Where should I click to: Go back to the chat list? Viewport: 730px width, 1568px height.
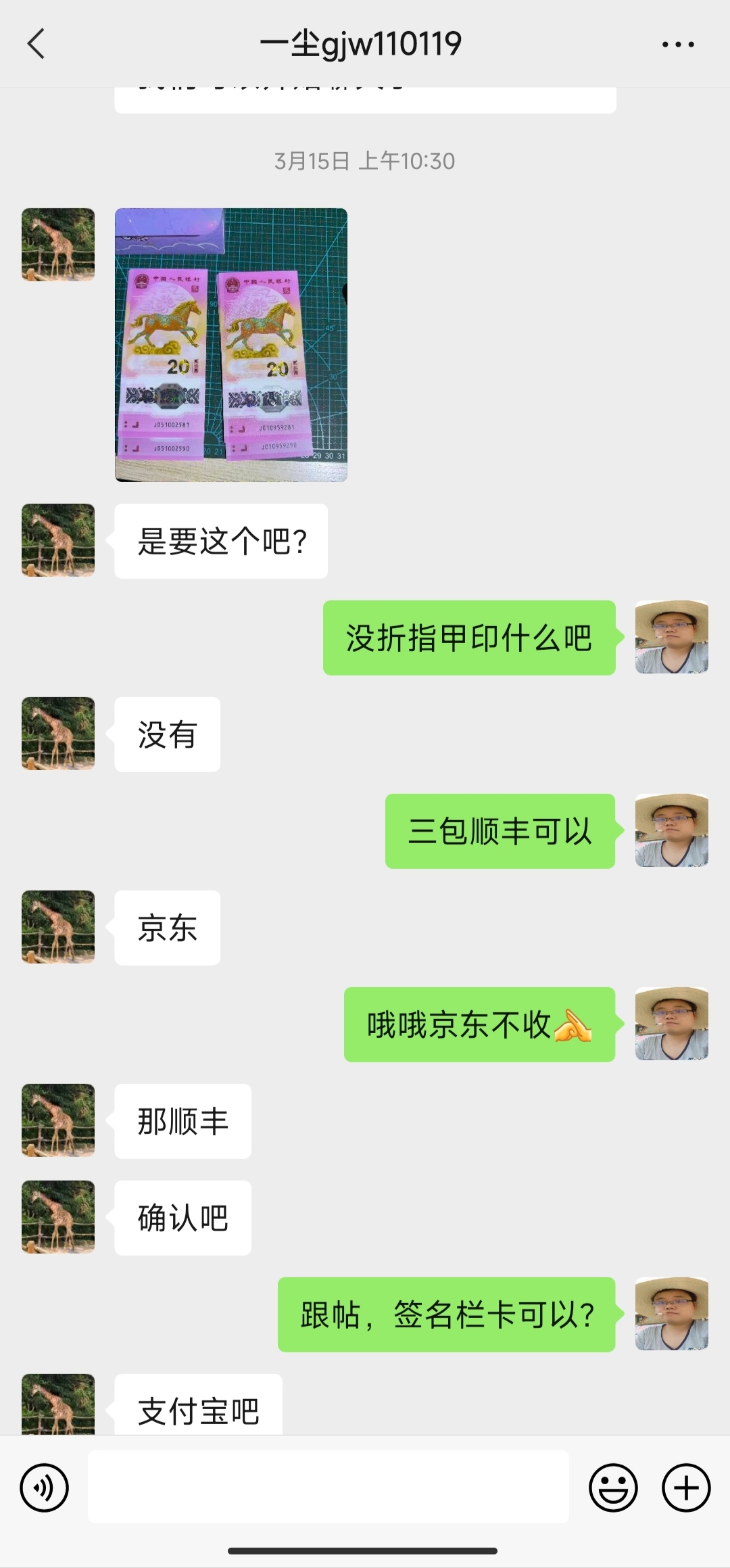coord(36,45)
